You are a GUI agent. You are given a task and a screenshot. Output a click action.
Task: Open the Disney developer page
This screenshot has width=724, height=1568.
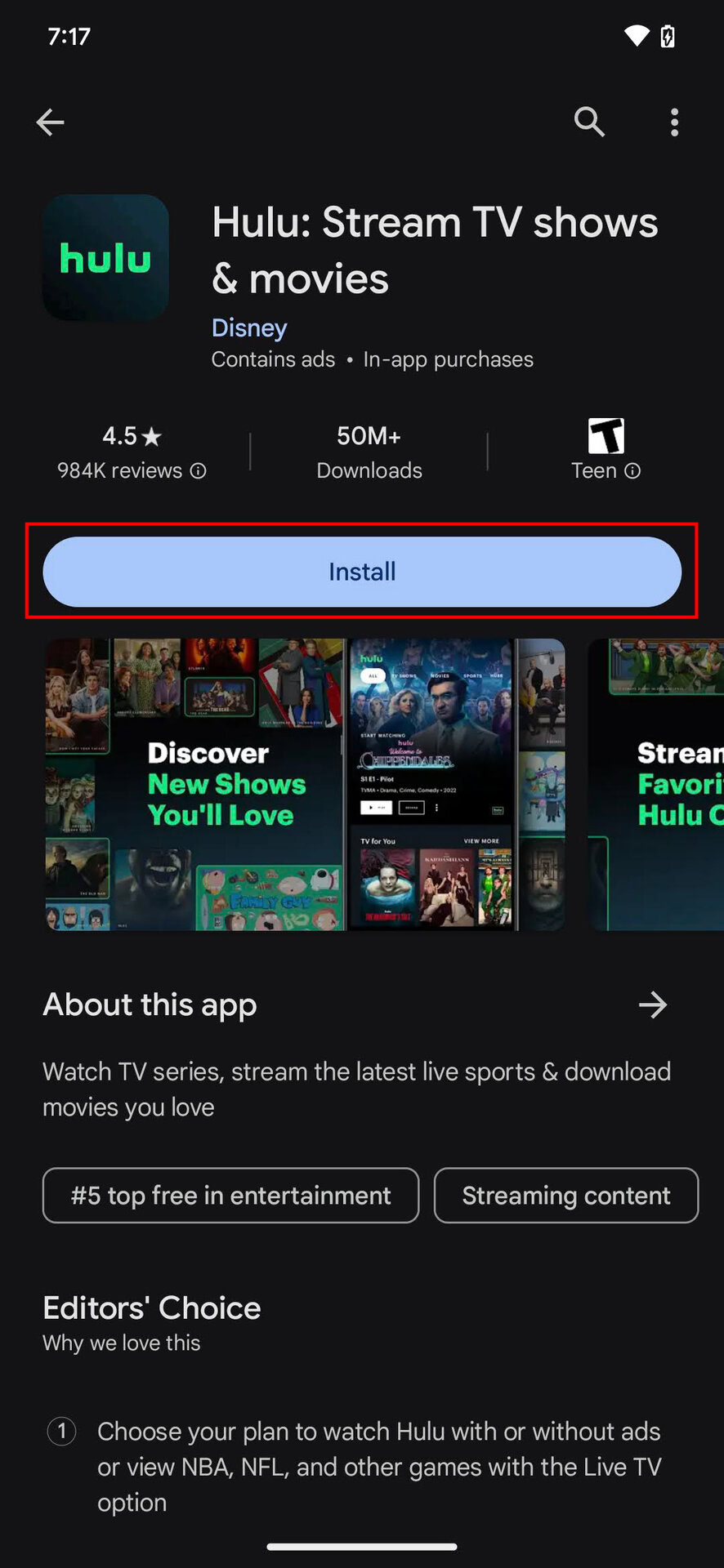tap(249, 327)
